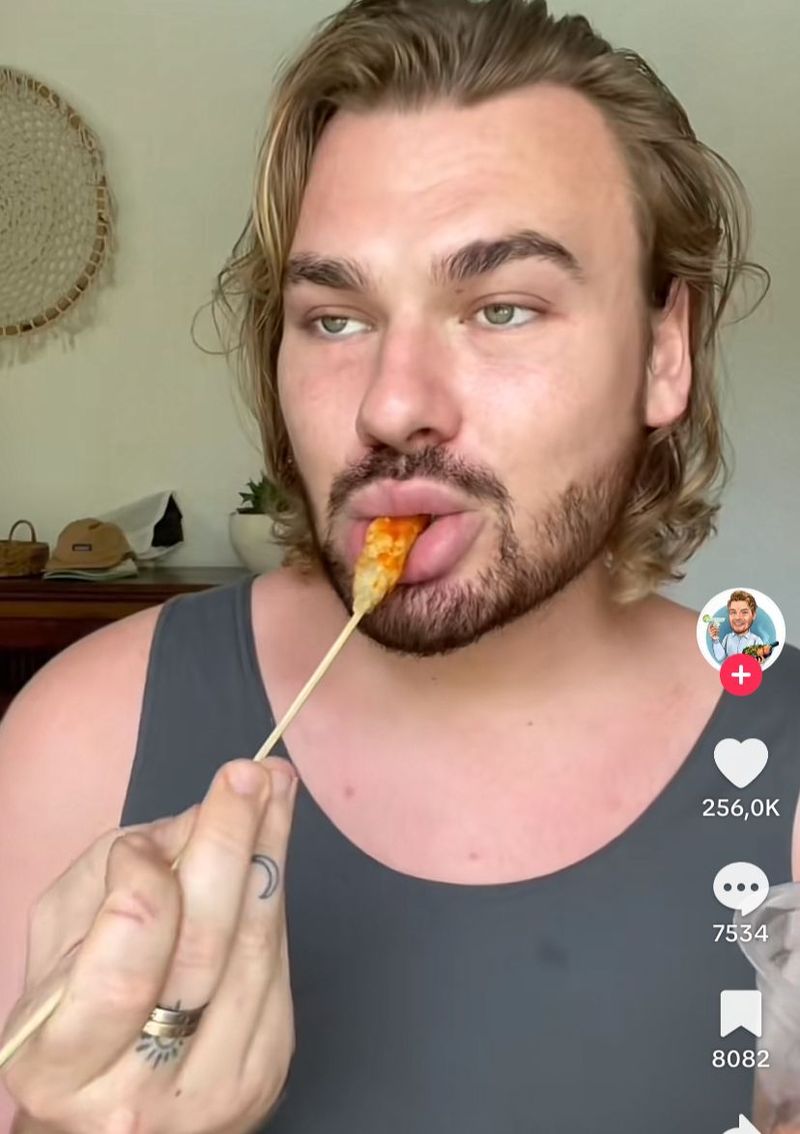The image size is (800, 1134).
Task: Like this video with the heart
Action: pos(740,763)
